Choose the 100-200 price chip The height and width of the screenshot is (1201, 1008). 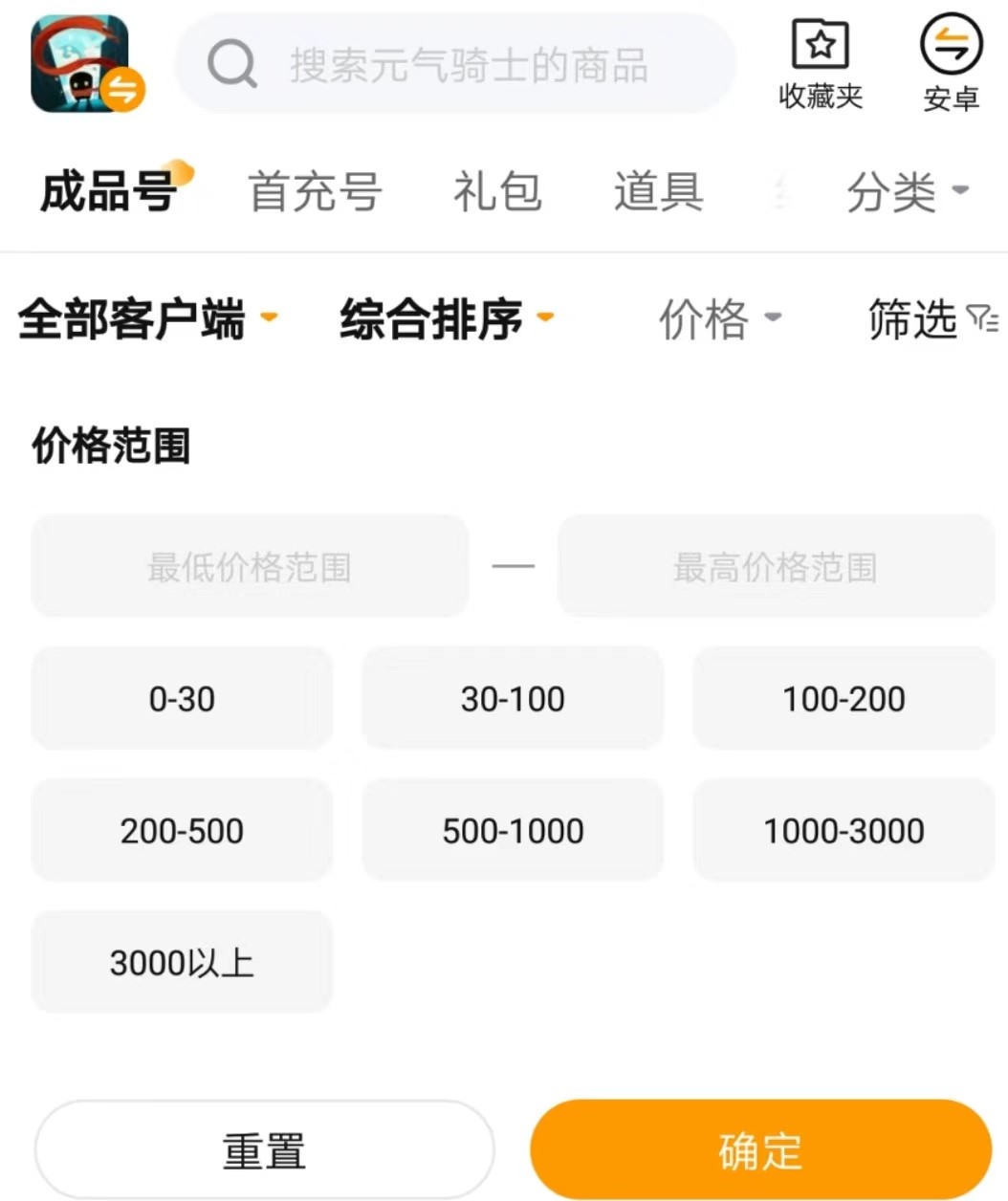[x=844, y=699]
